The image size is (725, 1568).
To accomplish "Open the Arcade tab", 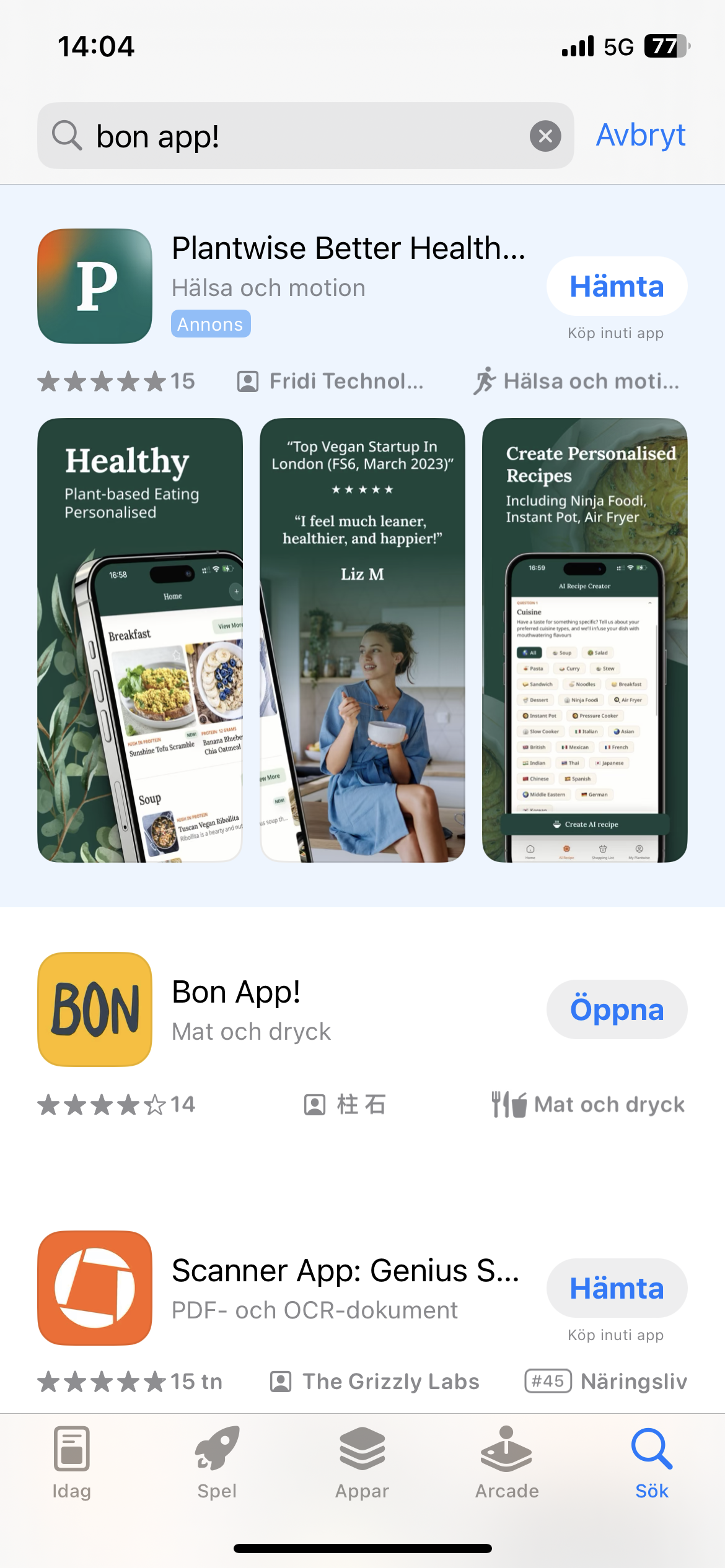I will (507, 1463).
